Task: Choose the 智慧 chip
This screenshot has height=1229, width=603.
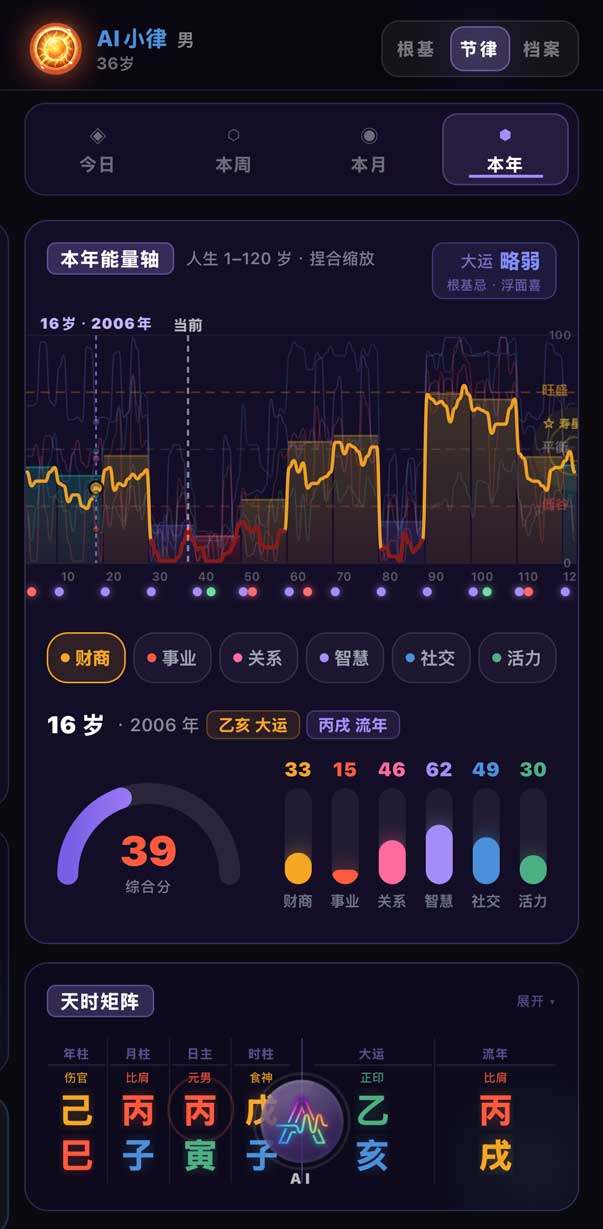Action: pyautogui.click(x=345, y=658)
